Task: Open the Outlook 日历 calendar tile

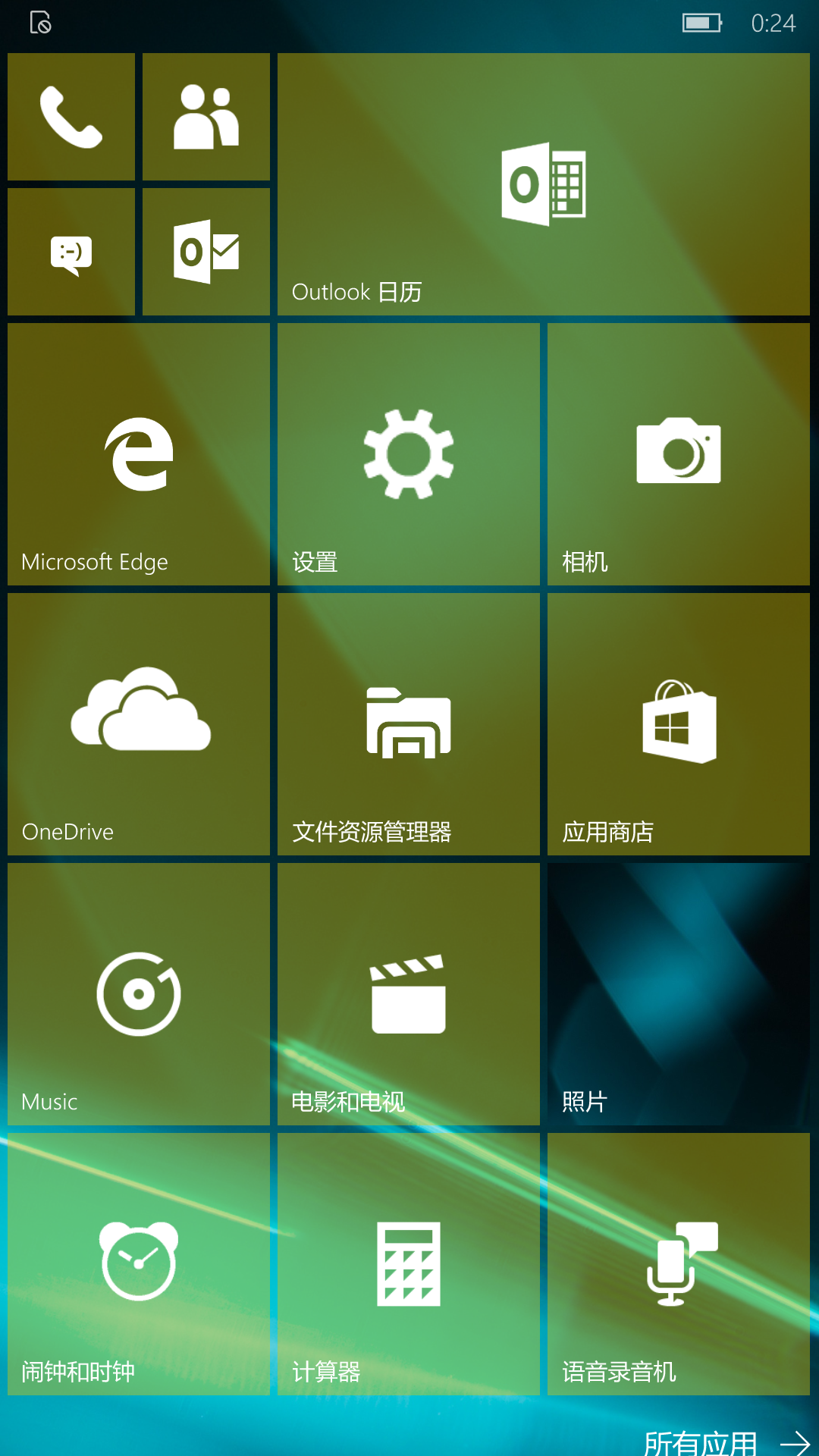Action: [544, 184]
